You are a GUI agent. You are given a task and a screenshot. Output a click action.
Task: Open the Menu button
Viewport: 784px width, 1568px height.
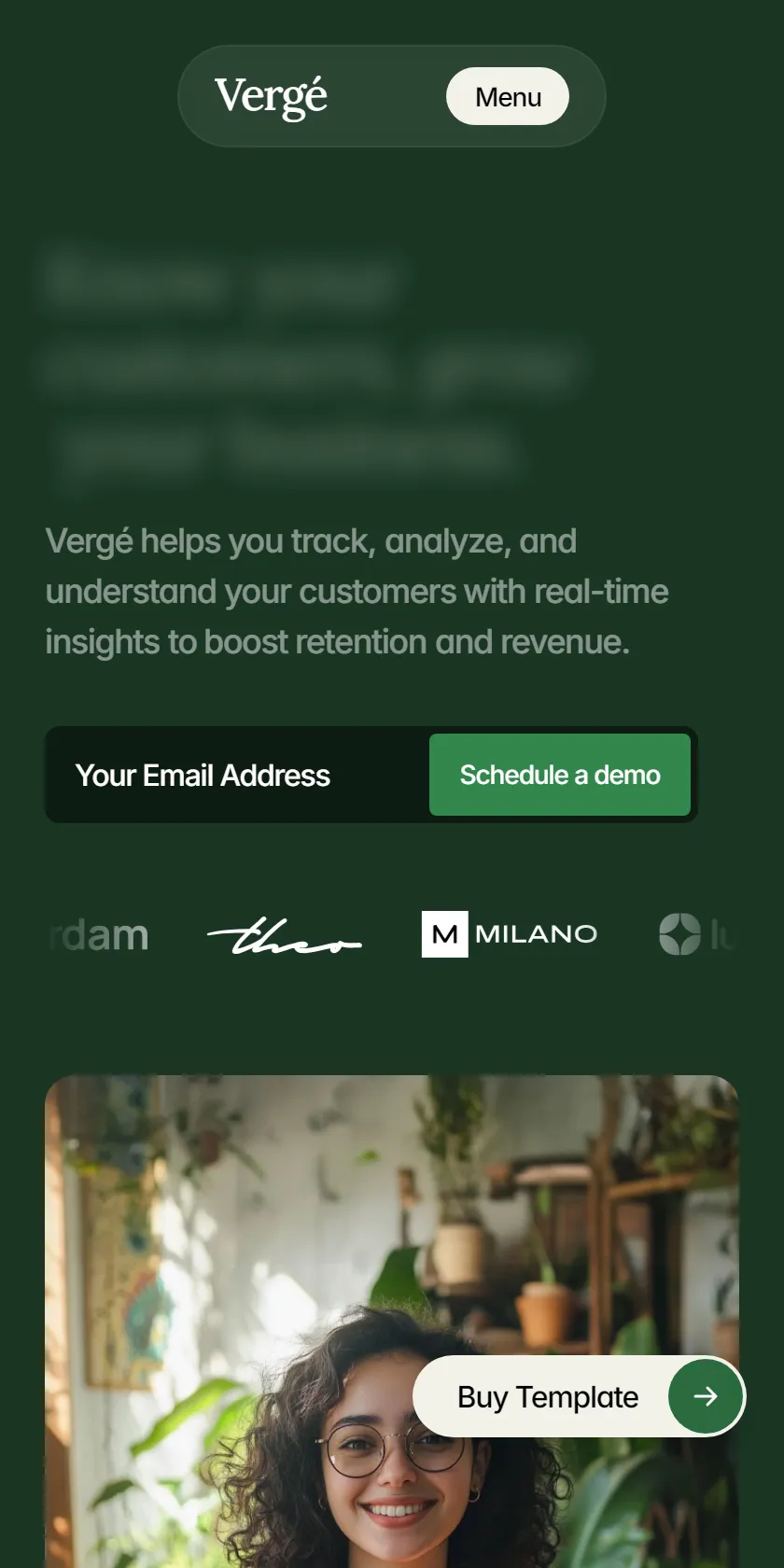508,96
